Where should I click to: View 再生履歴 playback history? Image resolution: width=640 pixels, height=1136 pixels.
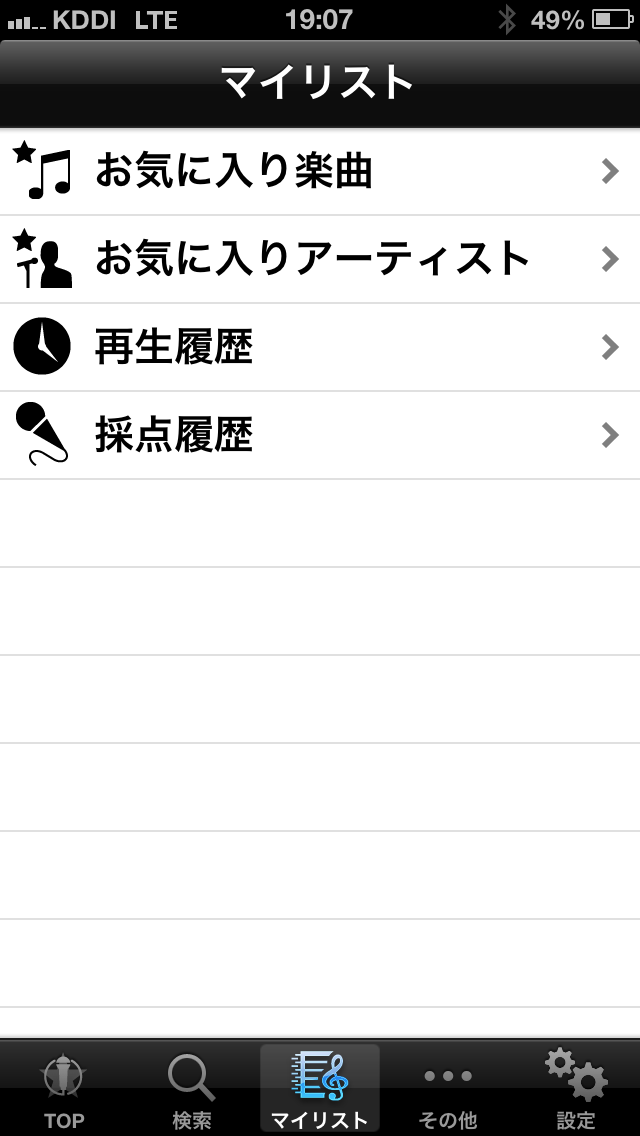320,347
